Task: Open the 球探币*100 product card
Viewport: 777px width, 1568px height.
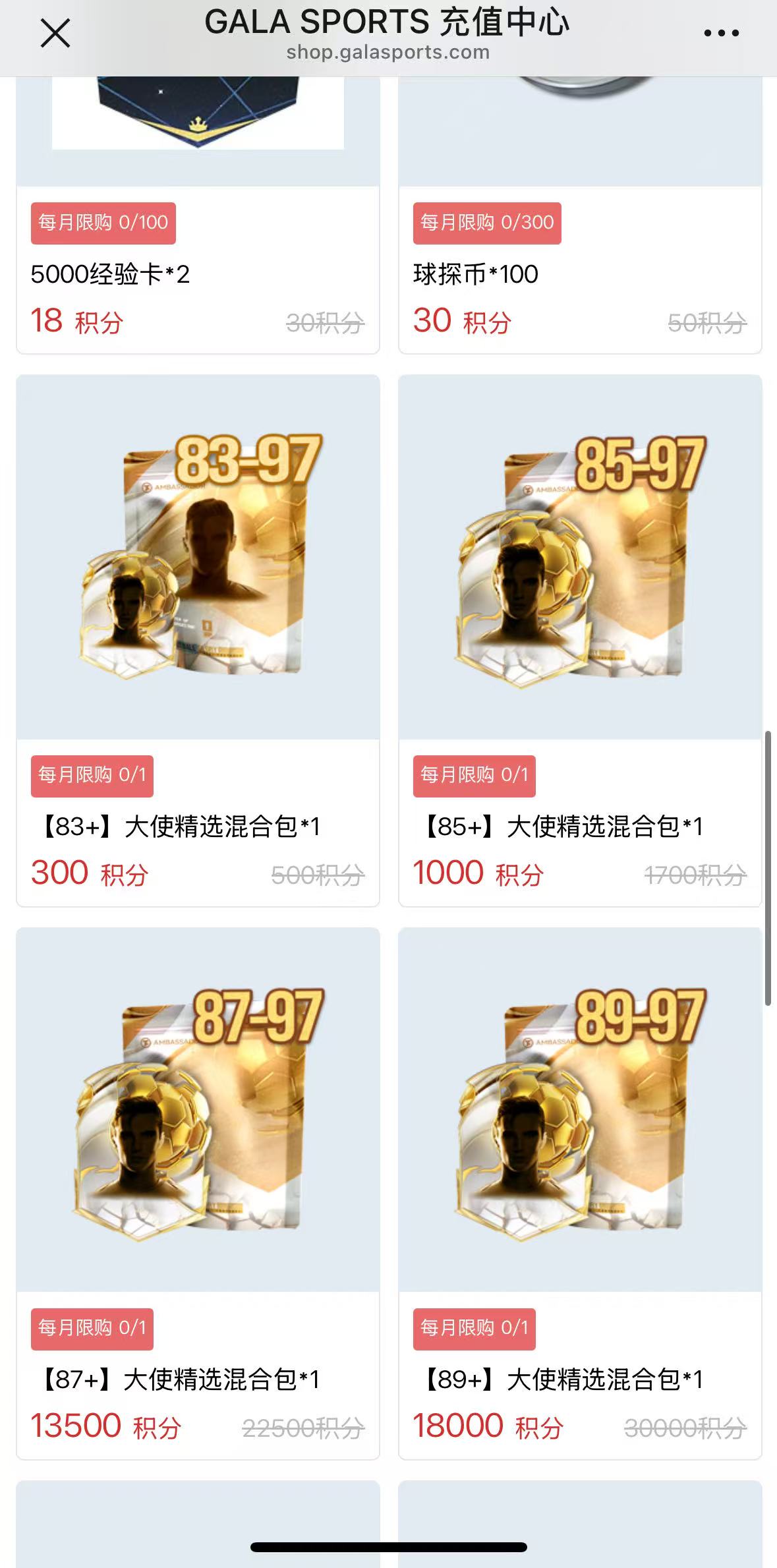Action: (x=580, y=274)
